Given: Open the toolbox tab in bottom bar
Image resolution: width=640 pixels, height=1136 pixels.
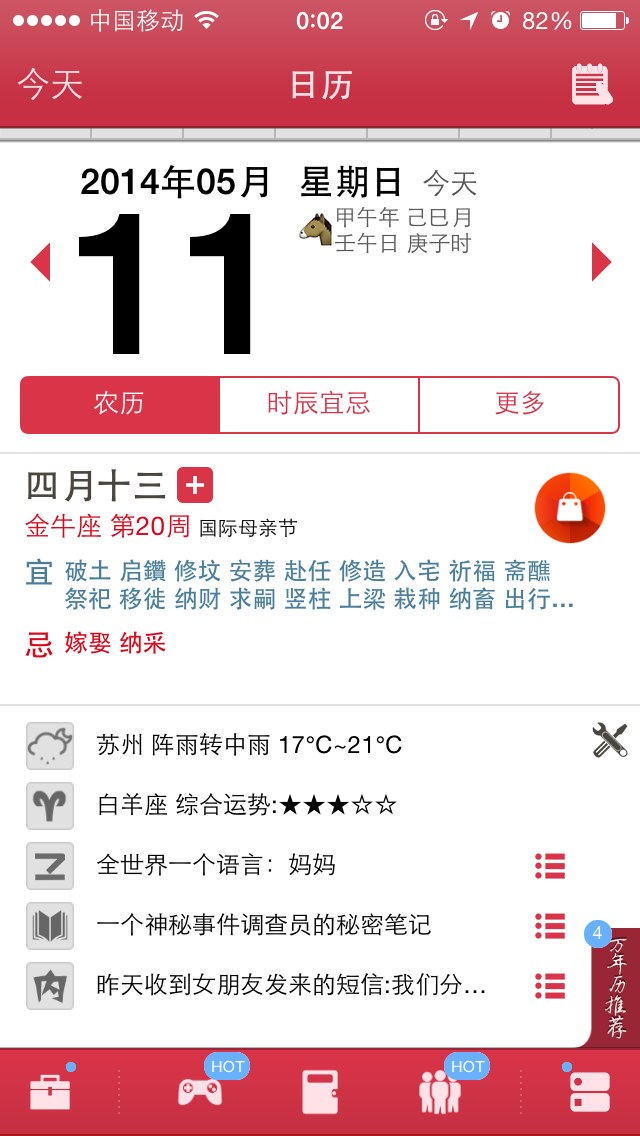Looking at the screenshot, I should click(50, 1092).
